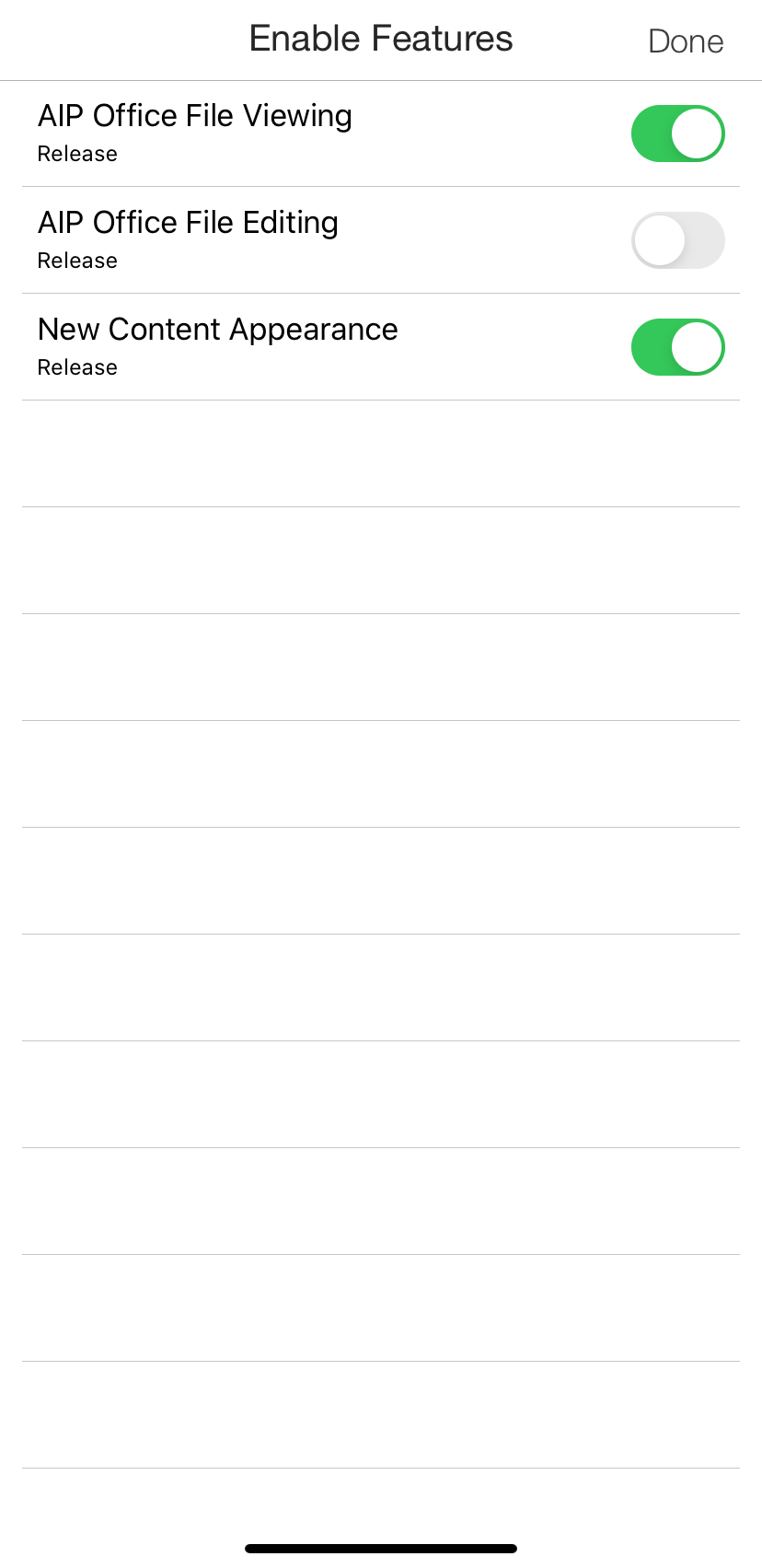This screenshot has height=1568, width=762.
Task: Click the Enable Features title
Action: coord(380,38)
